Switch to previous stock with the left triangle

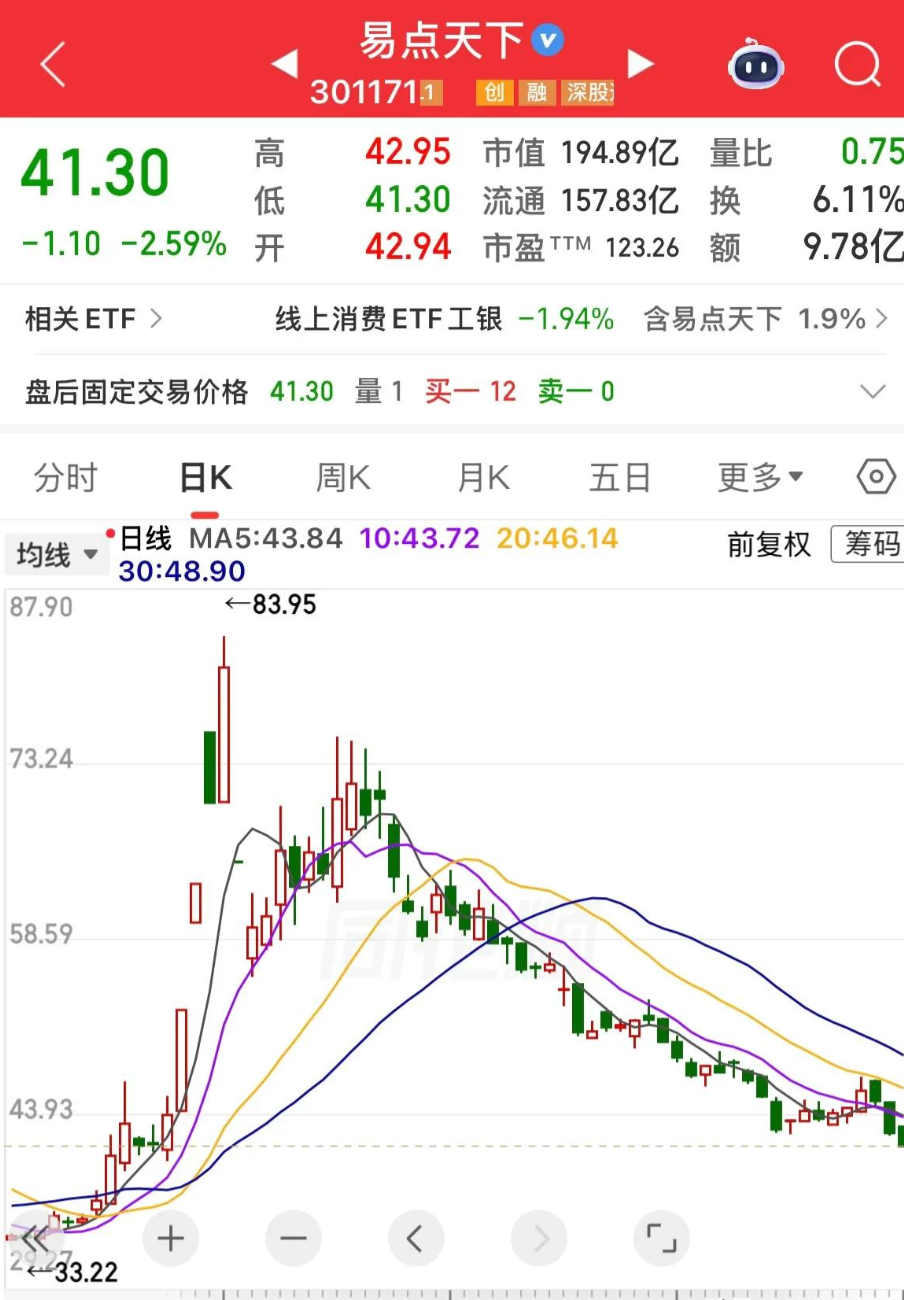285,63
